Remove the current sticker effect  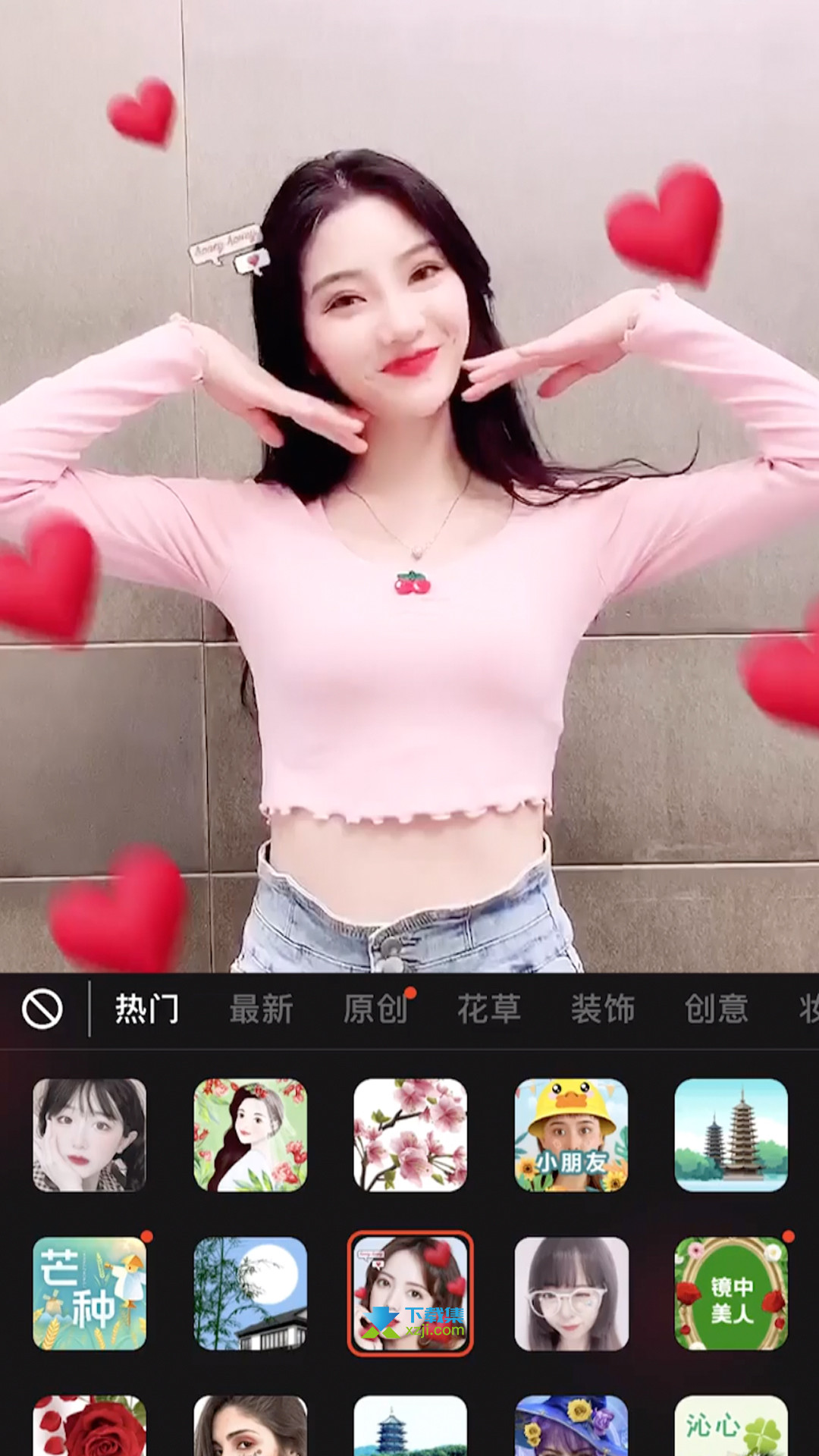coord(42,1009)
